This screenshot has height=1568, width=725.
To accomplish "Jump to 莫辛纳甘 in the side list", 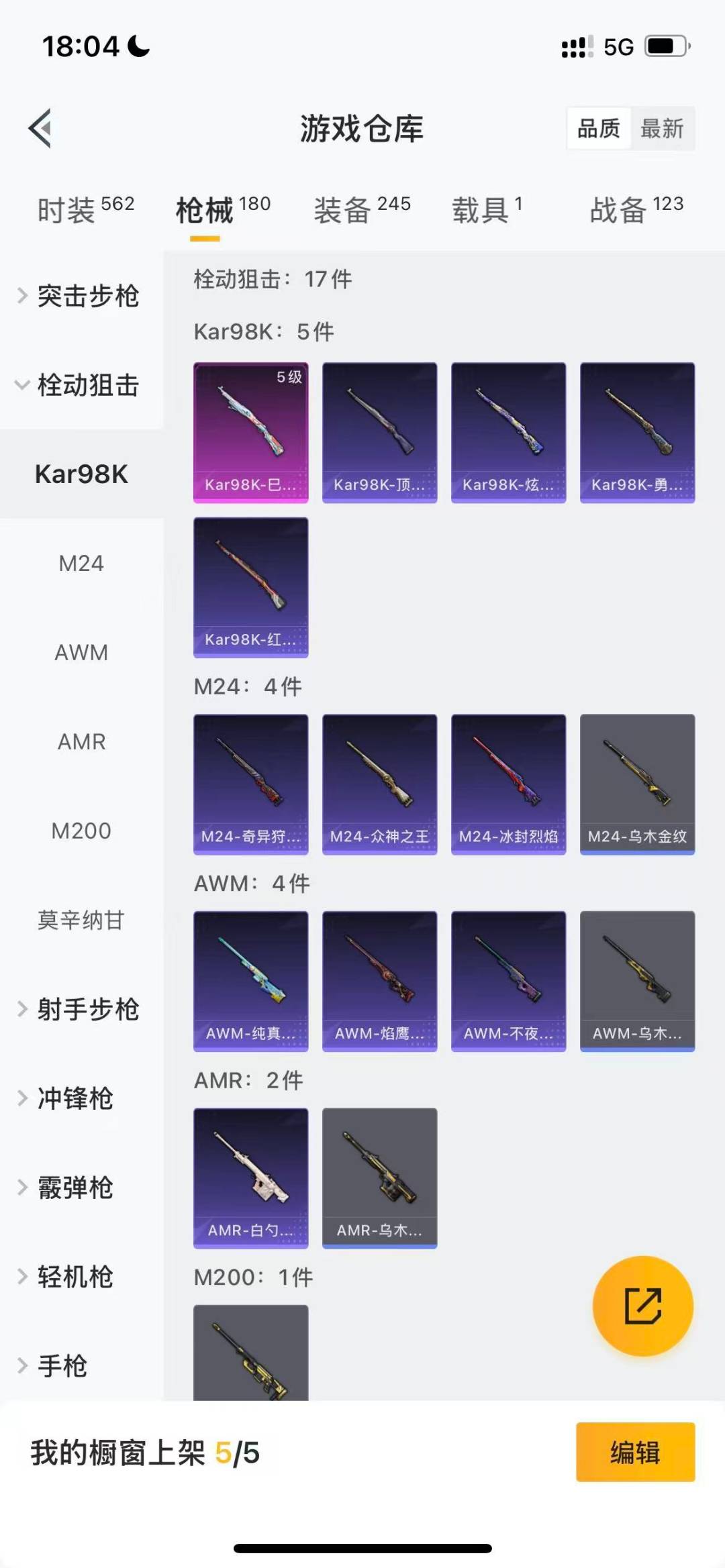I will point(81,920).
